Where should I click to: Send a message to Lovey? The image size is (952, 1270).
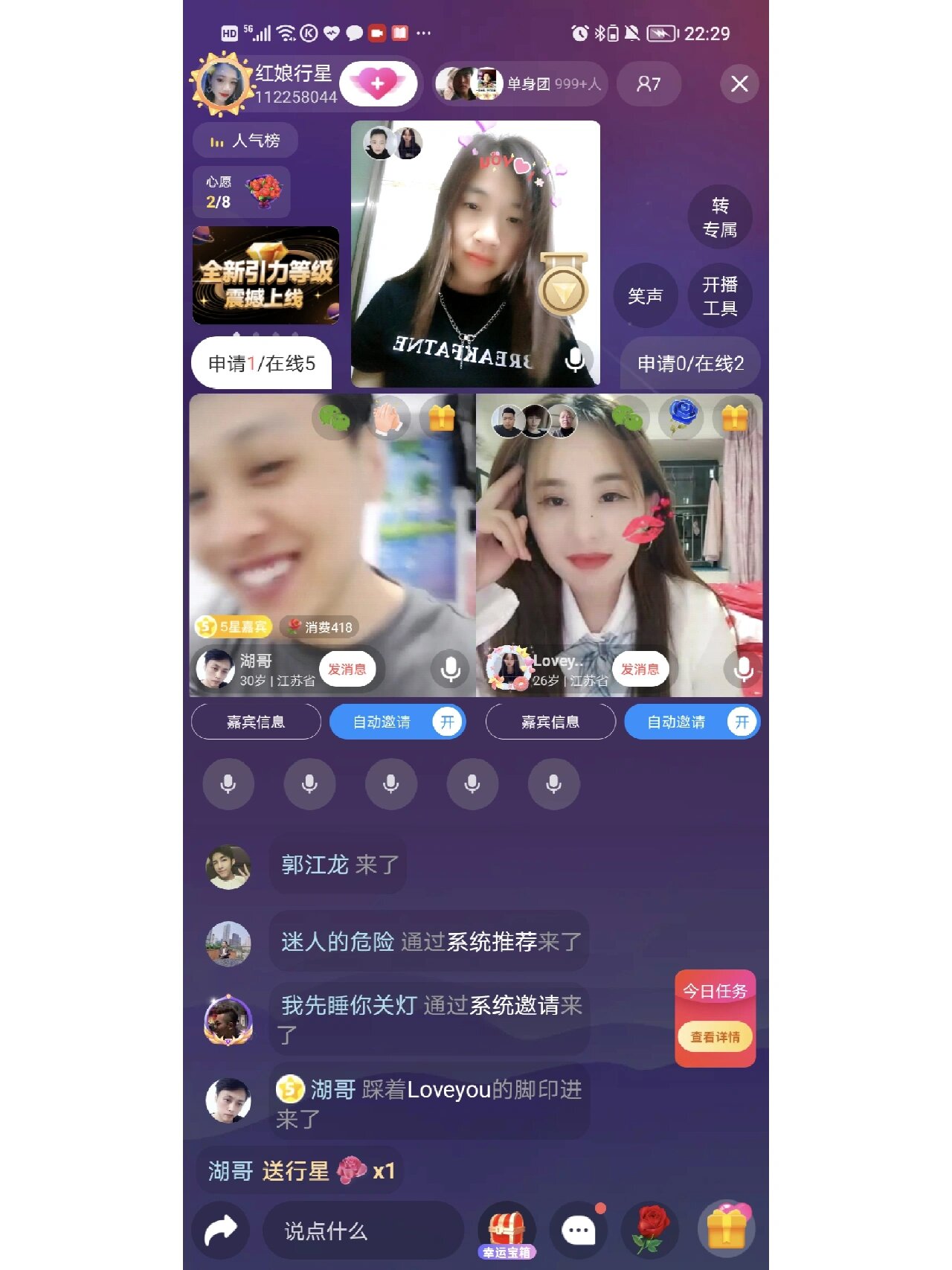tap(640, 669)
